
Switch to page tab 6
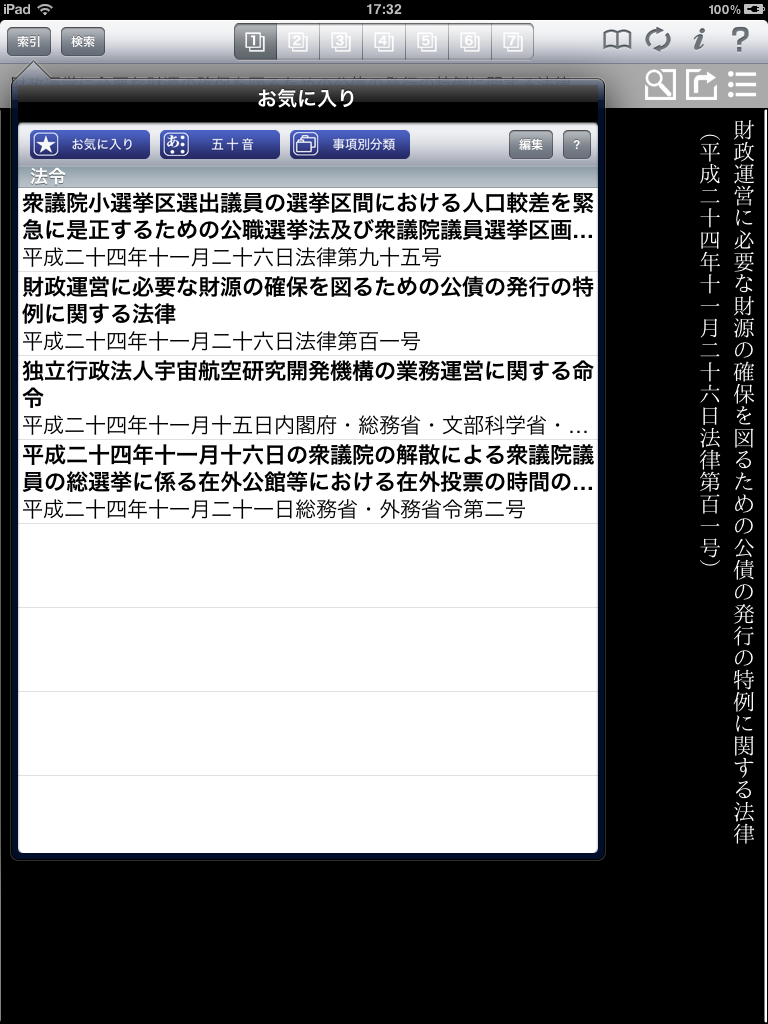[470, 42]
